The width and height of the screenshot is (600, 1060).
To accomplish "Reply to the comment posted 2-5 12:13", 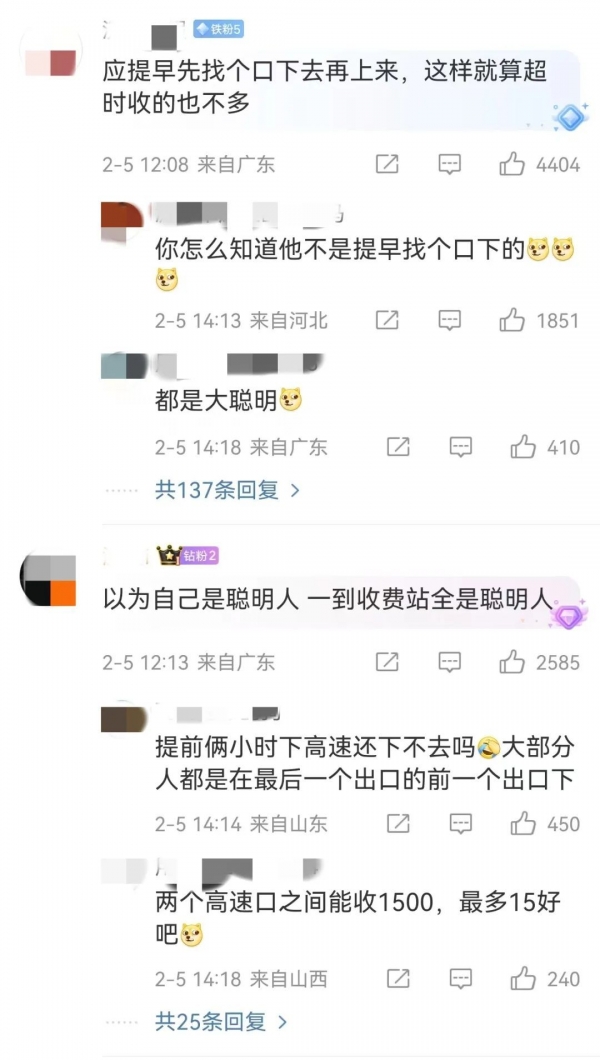I will tap(450, 662).
